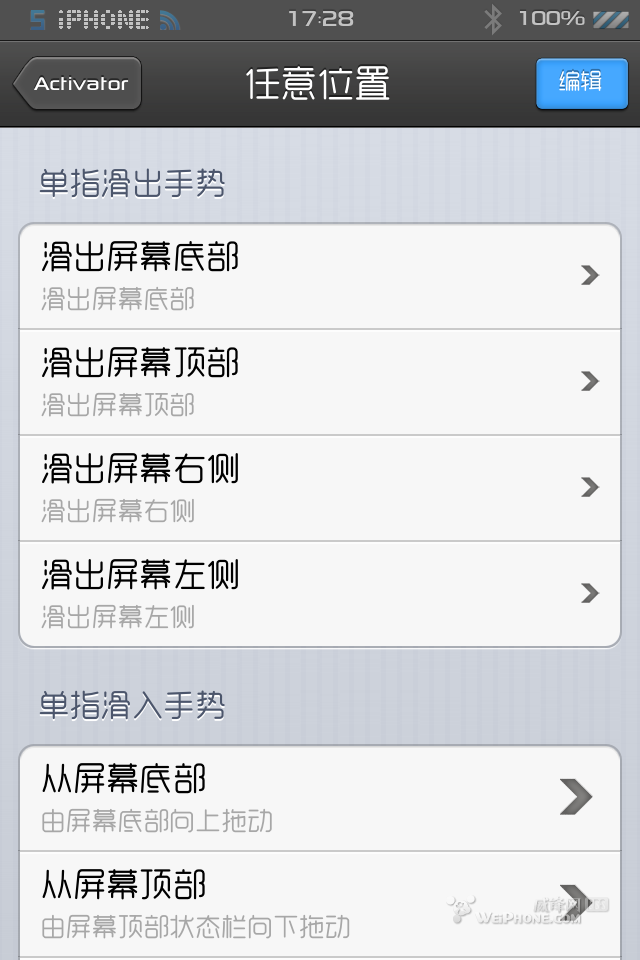Tap the 编辑 edit button
Viewport: 640px width, 960px height.
[x=580, y=83]
